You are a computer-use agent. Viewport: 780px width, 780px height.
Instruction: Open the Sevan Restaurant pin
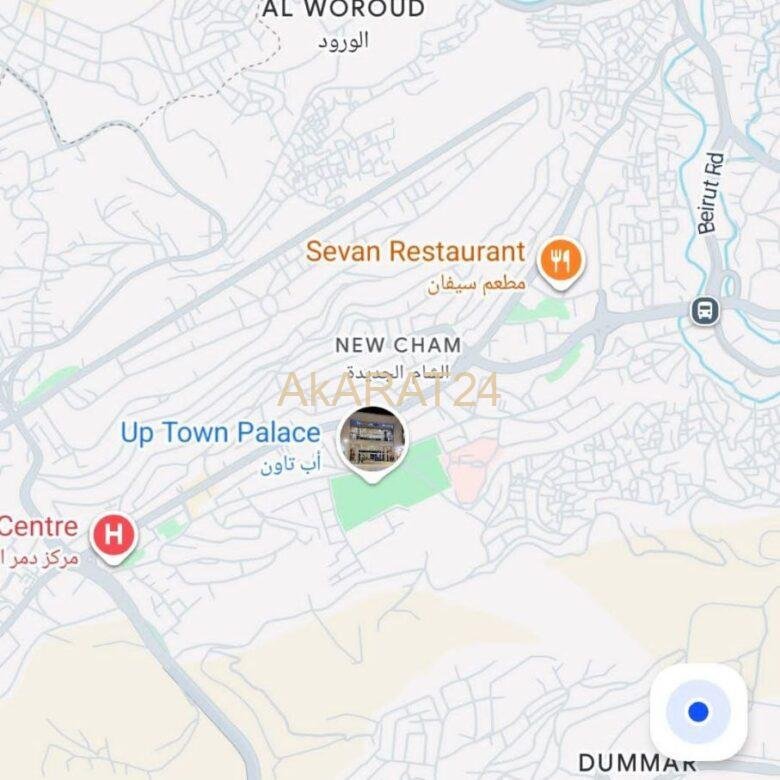click(562, 262)
